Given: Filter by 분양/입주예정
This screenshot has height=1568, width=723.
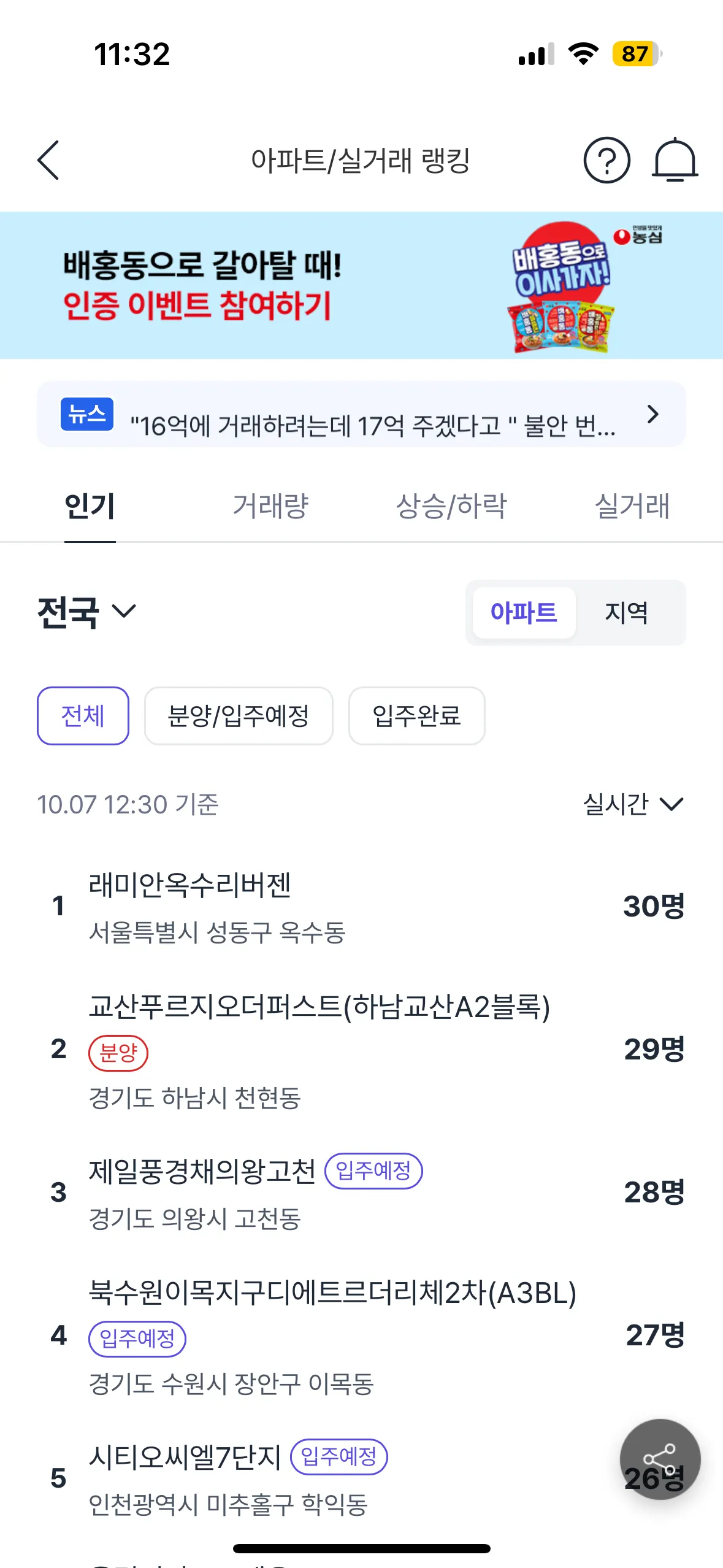Looking at the screenshot, I should click(239, 716).
